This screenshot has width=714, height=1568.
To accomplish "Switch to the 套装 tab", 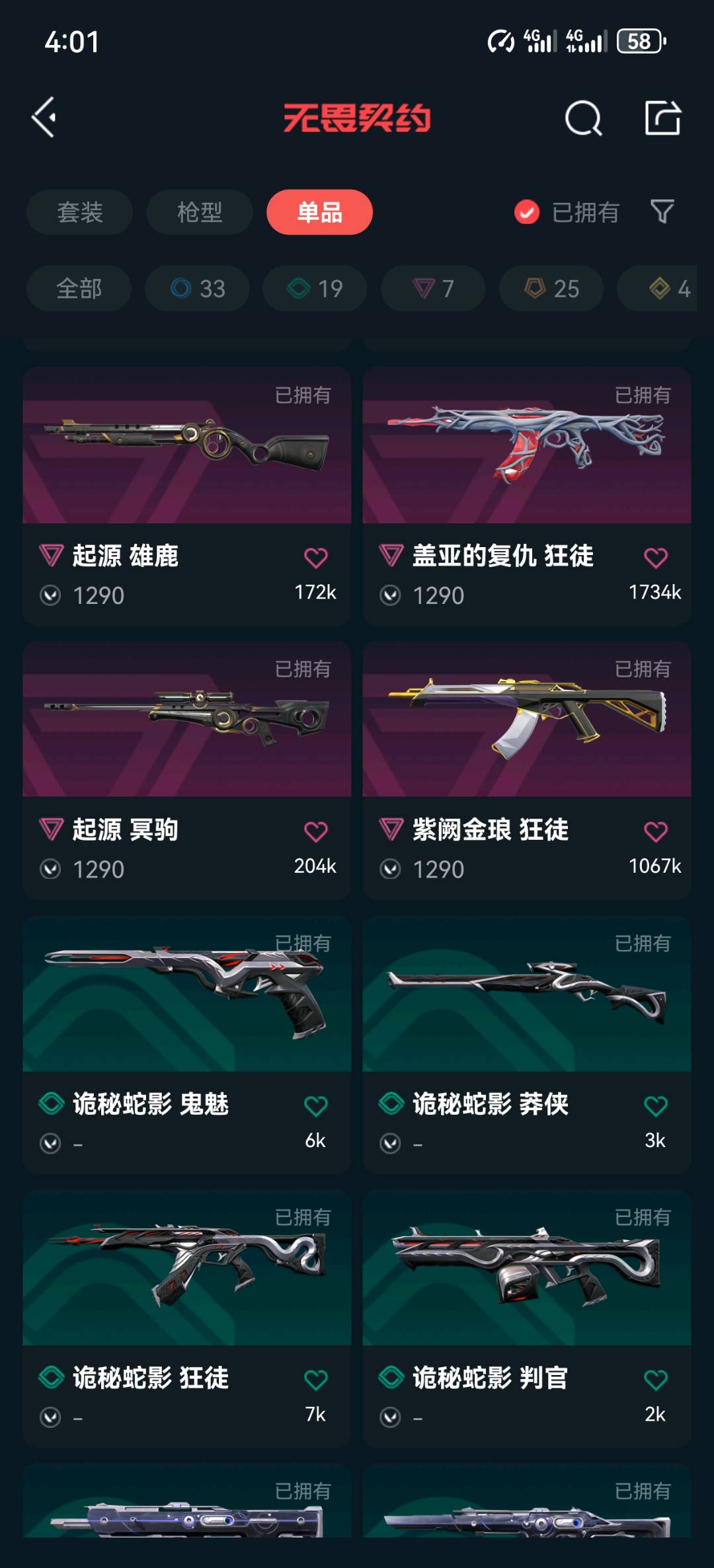I will pos(79,212).
